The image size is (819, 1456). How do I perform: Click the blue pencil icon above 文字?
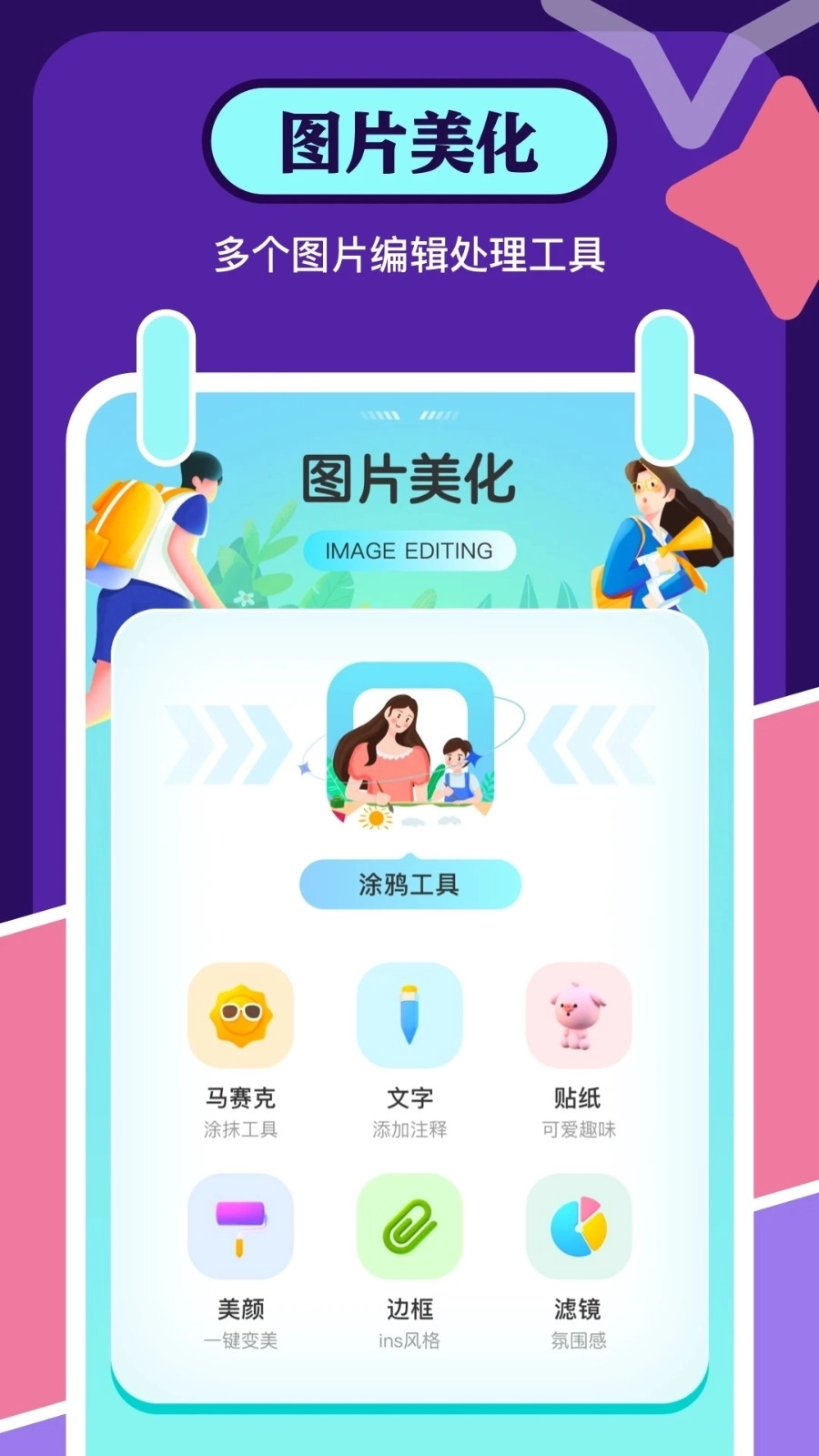[409, 1012]
